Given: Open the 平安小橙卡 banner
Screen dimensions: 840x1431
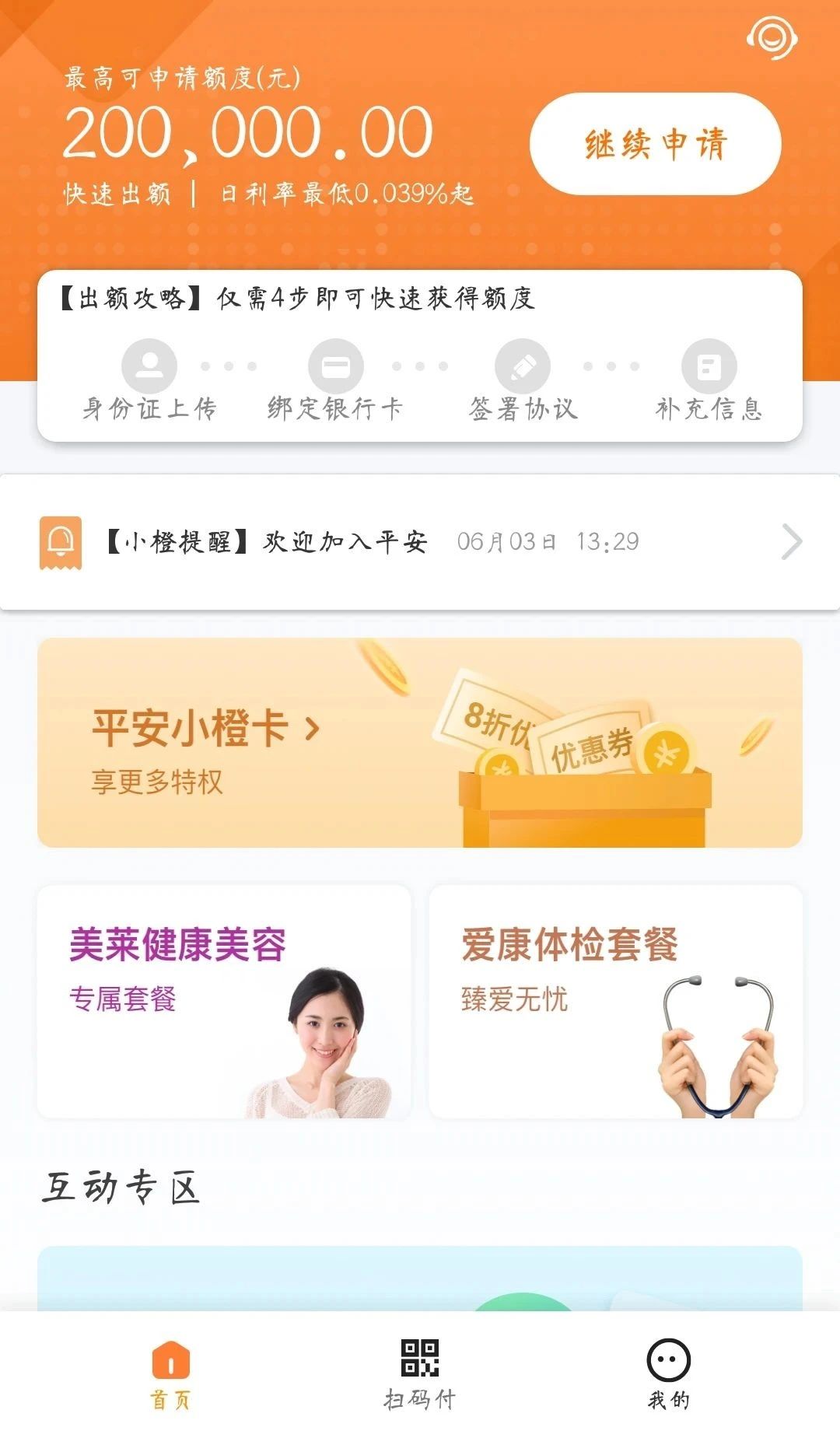Looking at the screenshot, I should click(x=420, y=742).
